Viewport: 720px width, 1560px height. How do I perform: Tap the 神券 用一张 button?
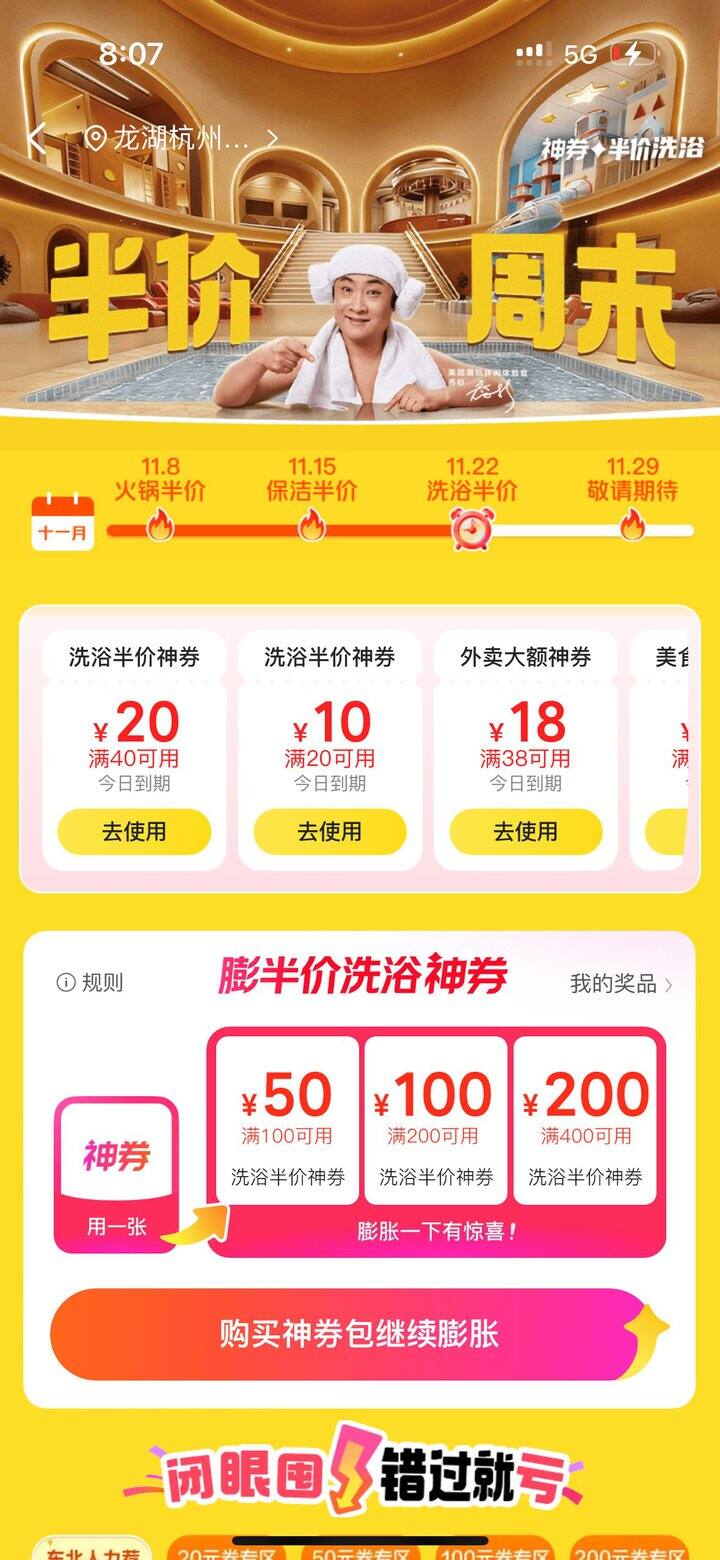pyautogui.click(x=116, y=1174)
